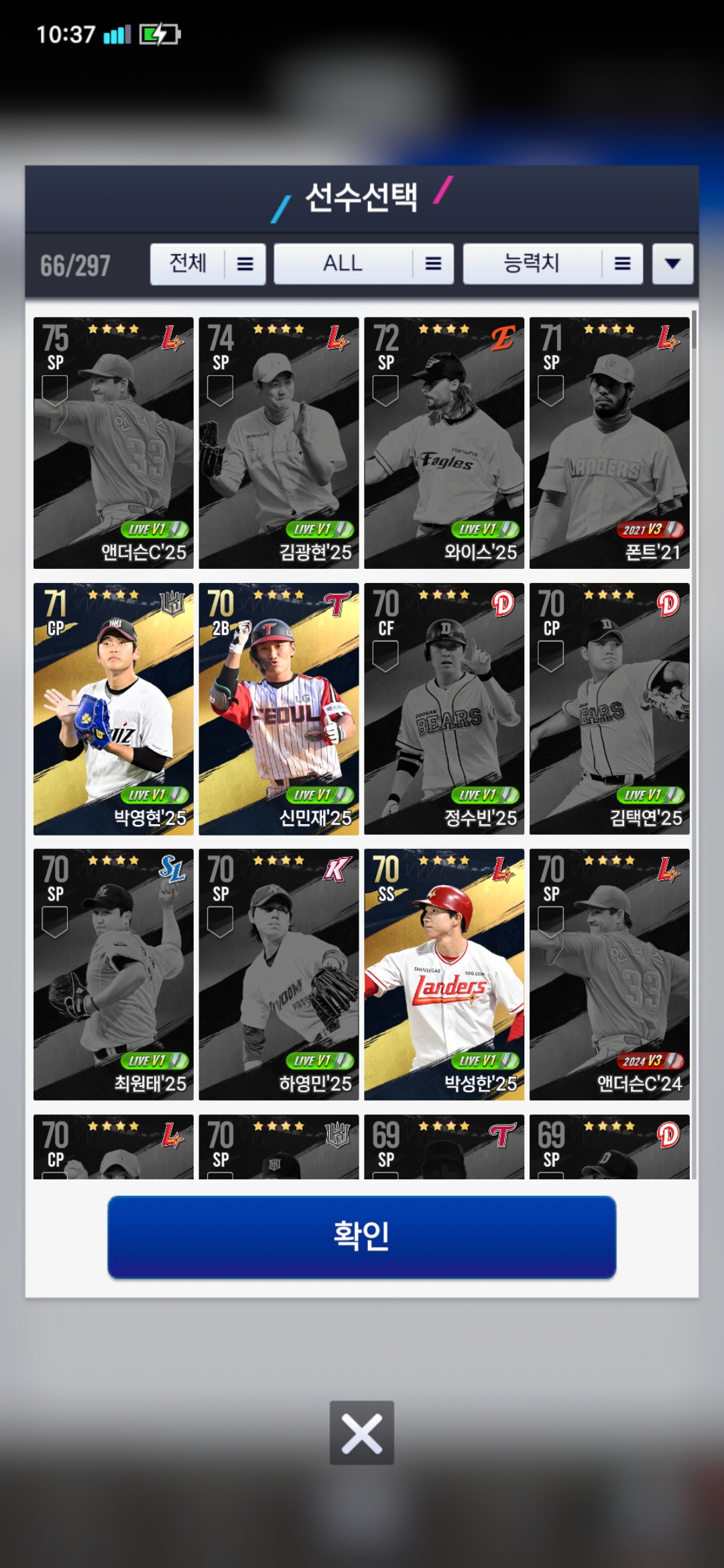Select the 최원태'25 player card
The width and height of the screenshot is (724, 1568).
click(x=113, y=974)
